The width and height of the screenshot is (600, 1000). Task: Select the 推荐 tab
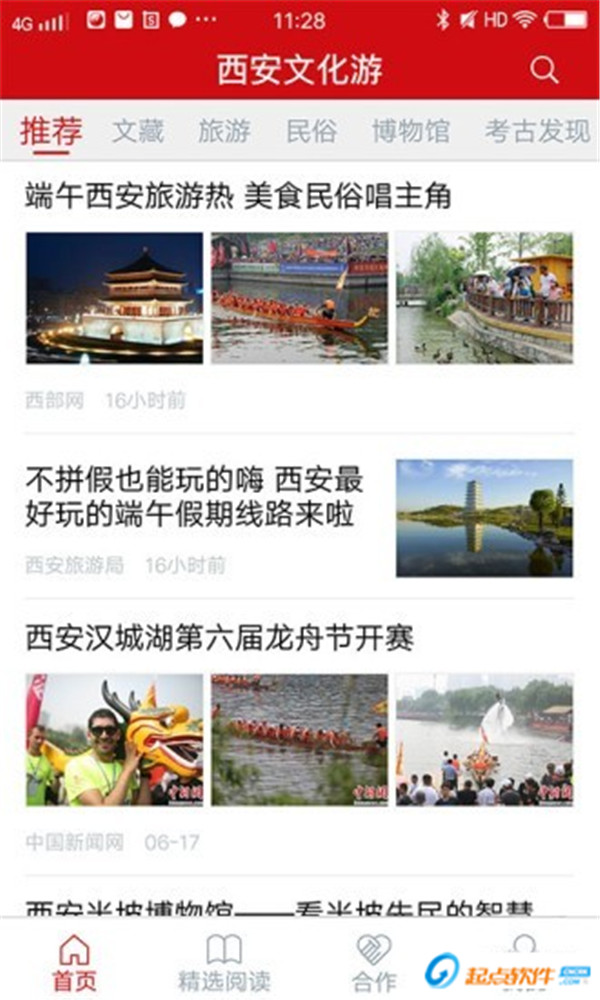(51, 131)
